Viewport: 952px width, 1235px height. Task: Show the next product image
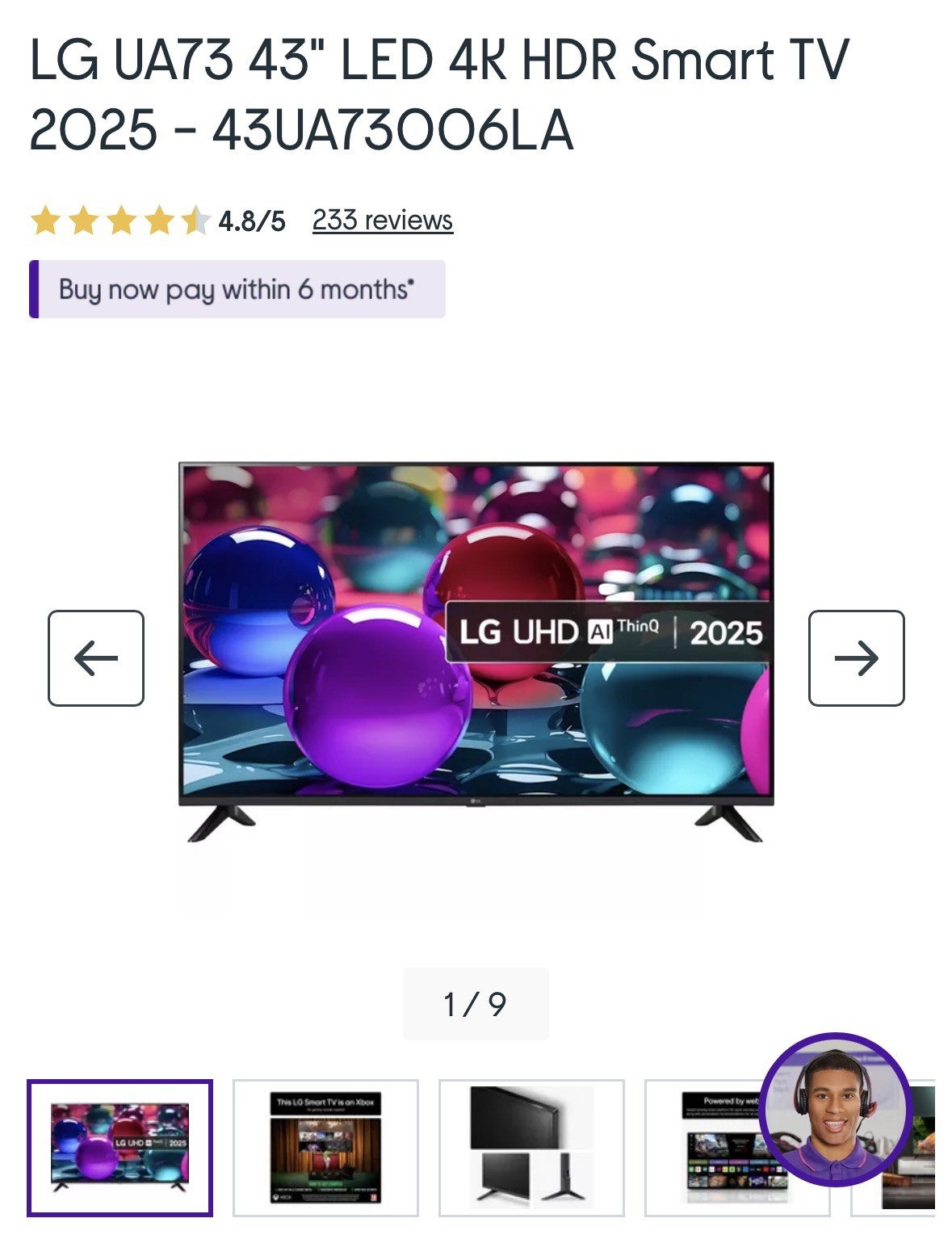tap(856, 657)
